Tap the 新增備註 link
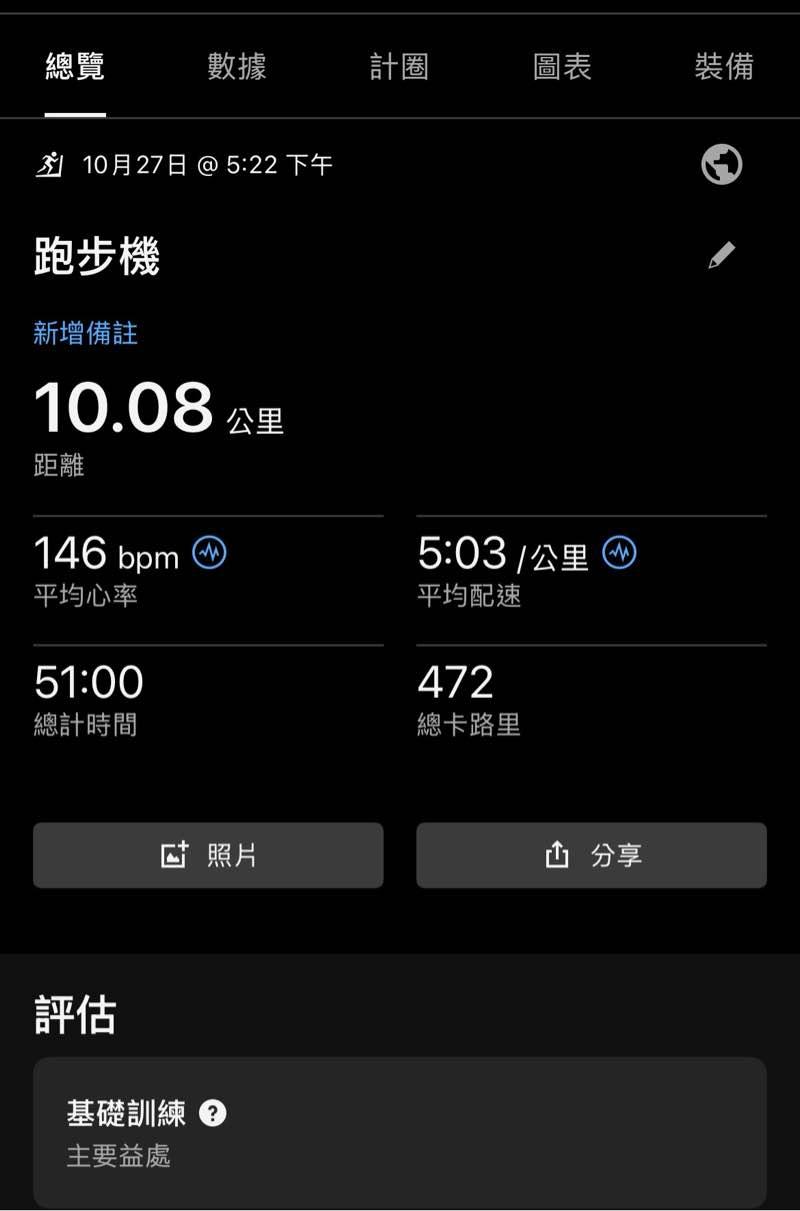 click(x=86, y=333)
